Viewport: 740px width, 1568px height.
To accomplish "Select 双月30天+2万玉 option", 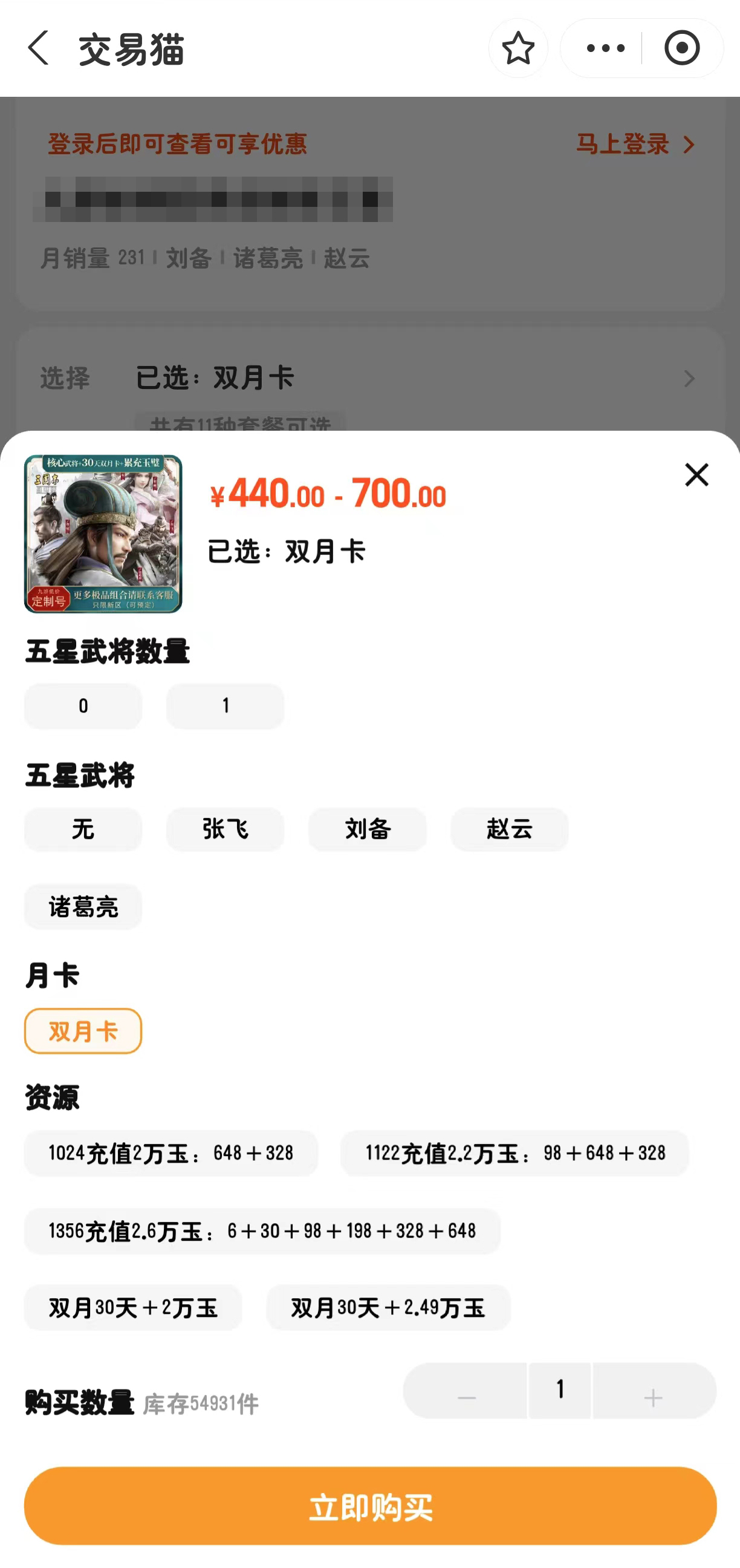I will pyautogui.click(x=133, y=1307).
